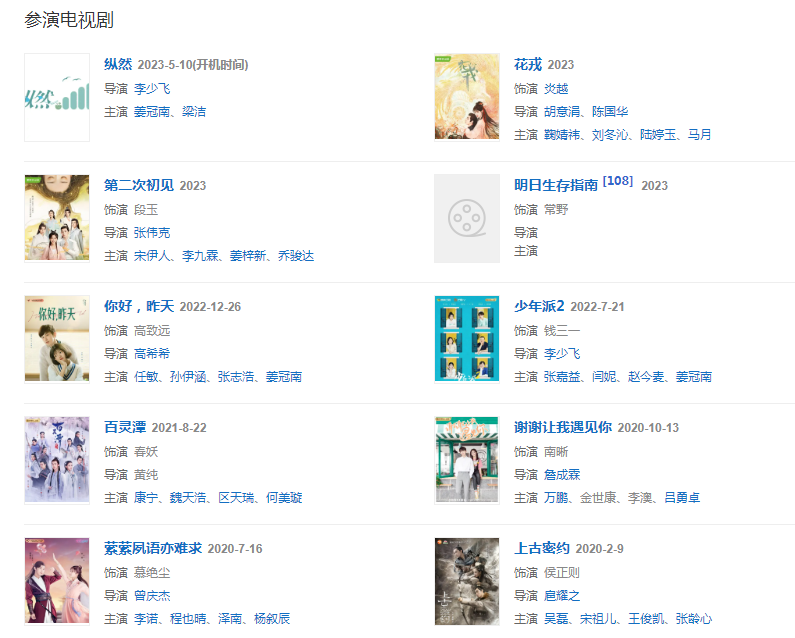The width and height of the screenshot is (795, 638).
Task: Tap the 你好，昨天 poster thumbnail
Action: click(x=57, y=338)
